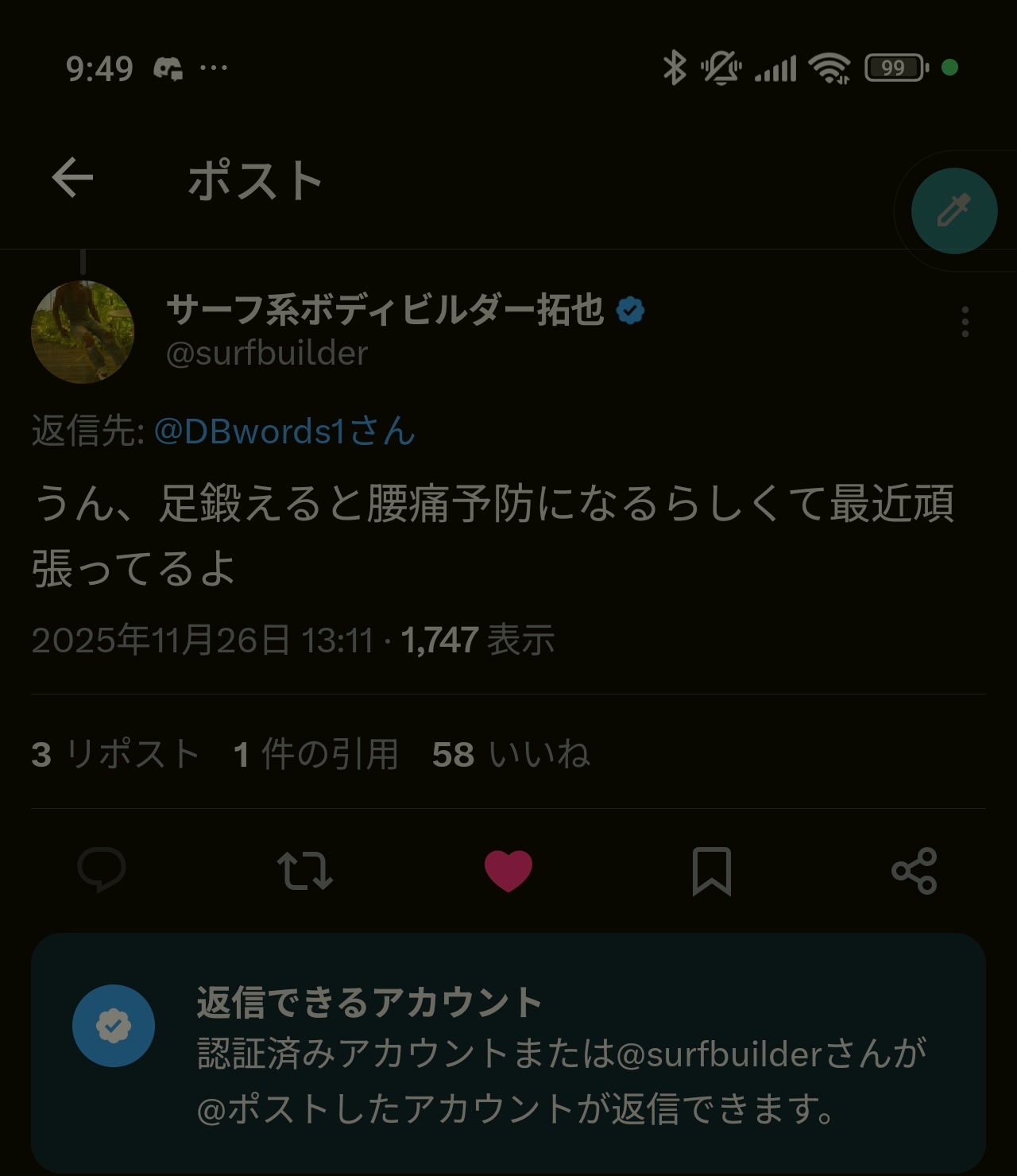Open サーフ系ボディビルダー拓也's profile picture
Viewport: 1017px width, 1176px height.
(83, 332)
